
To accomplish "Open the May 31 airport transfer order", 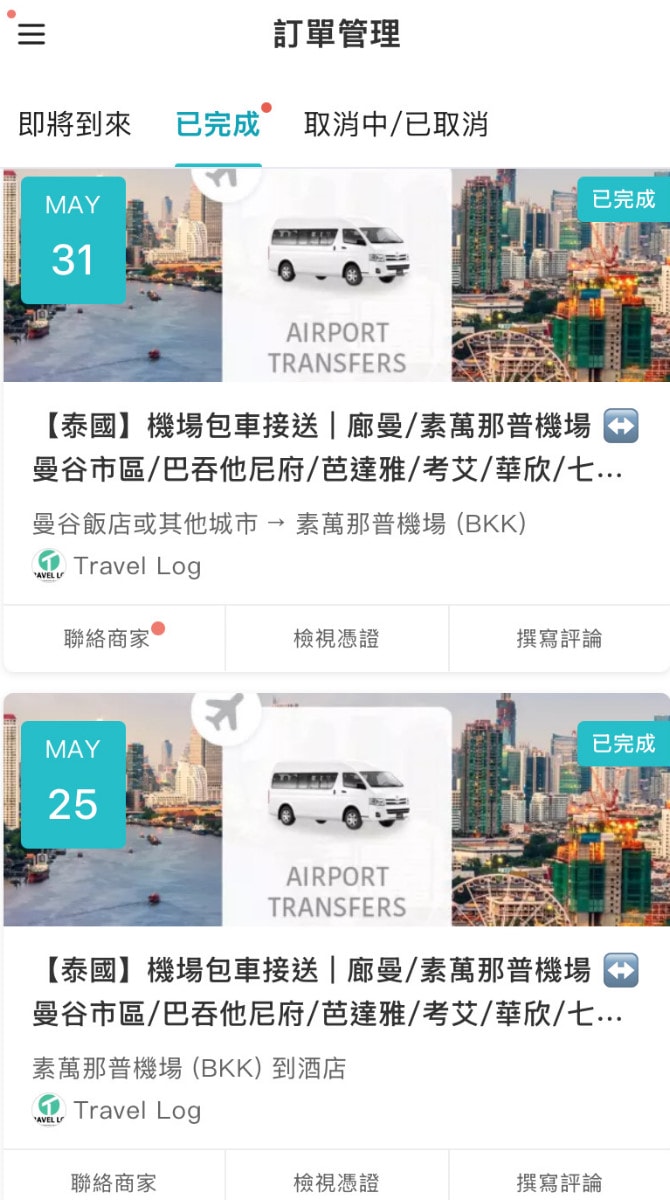I will (x=336, y=448).
